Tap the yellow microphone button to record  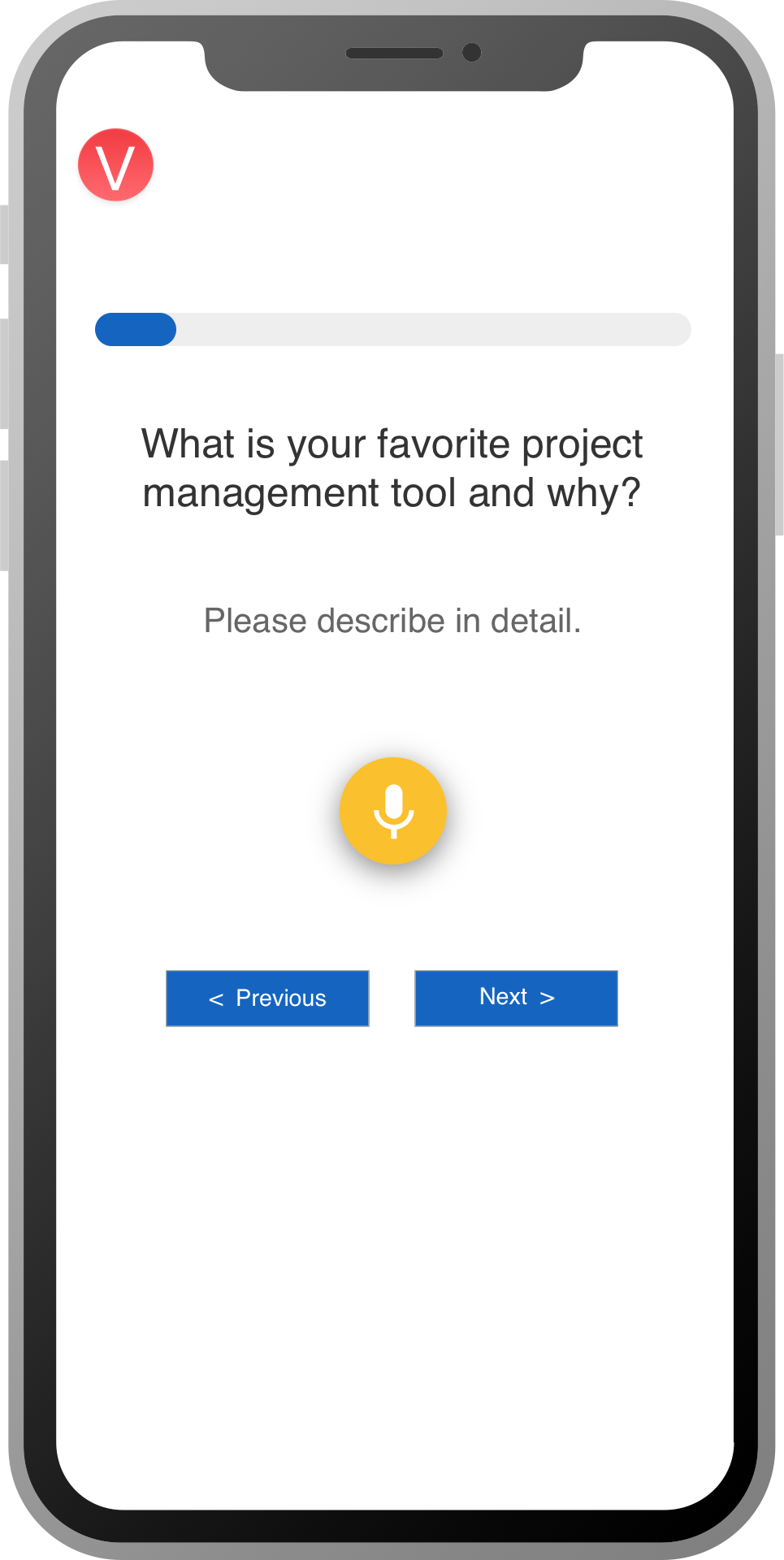pos(393,811)
